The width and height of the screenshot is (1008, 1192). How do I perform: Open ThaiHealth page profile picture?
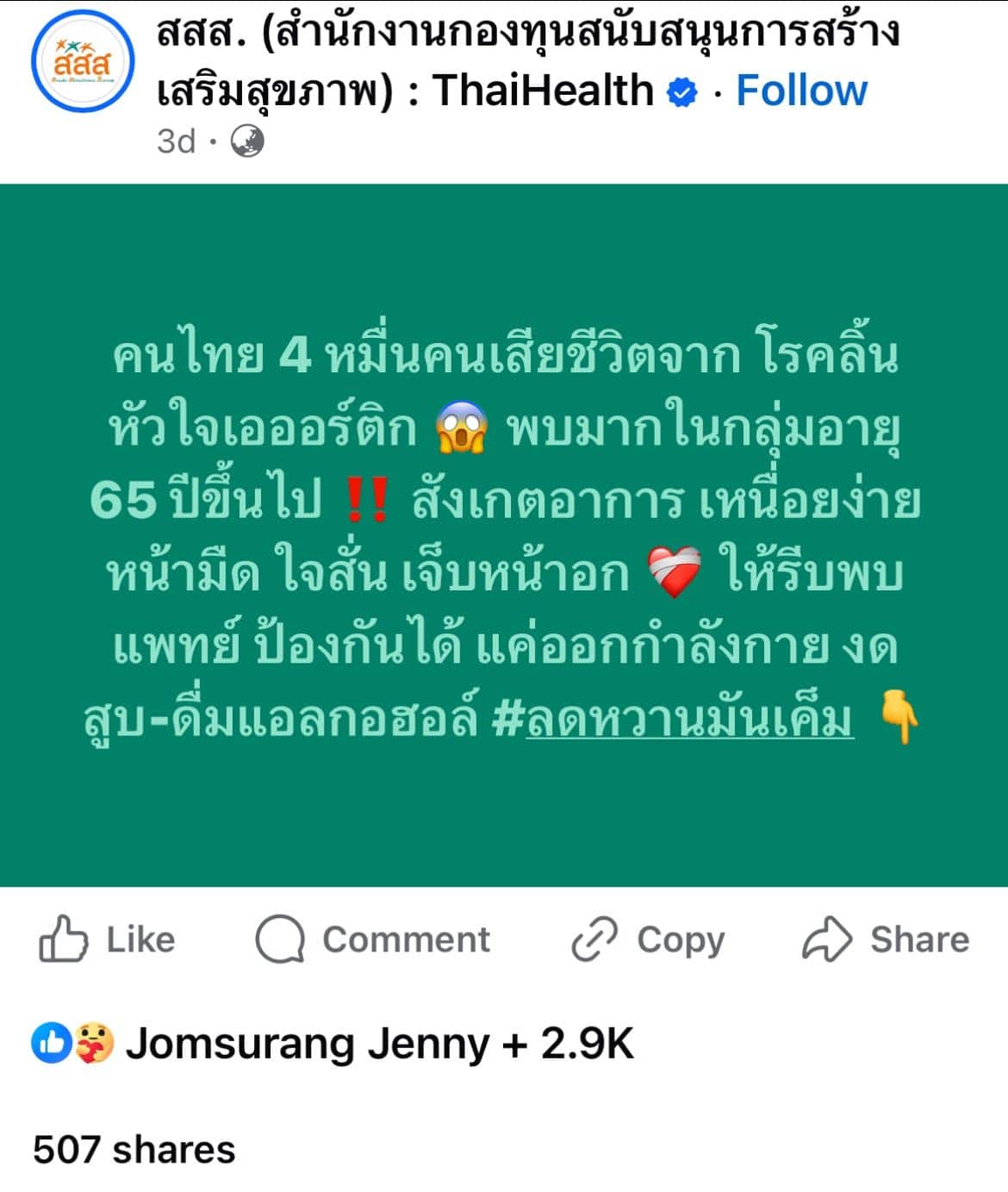[x=82, y=62]
